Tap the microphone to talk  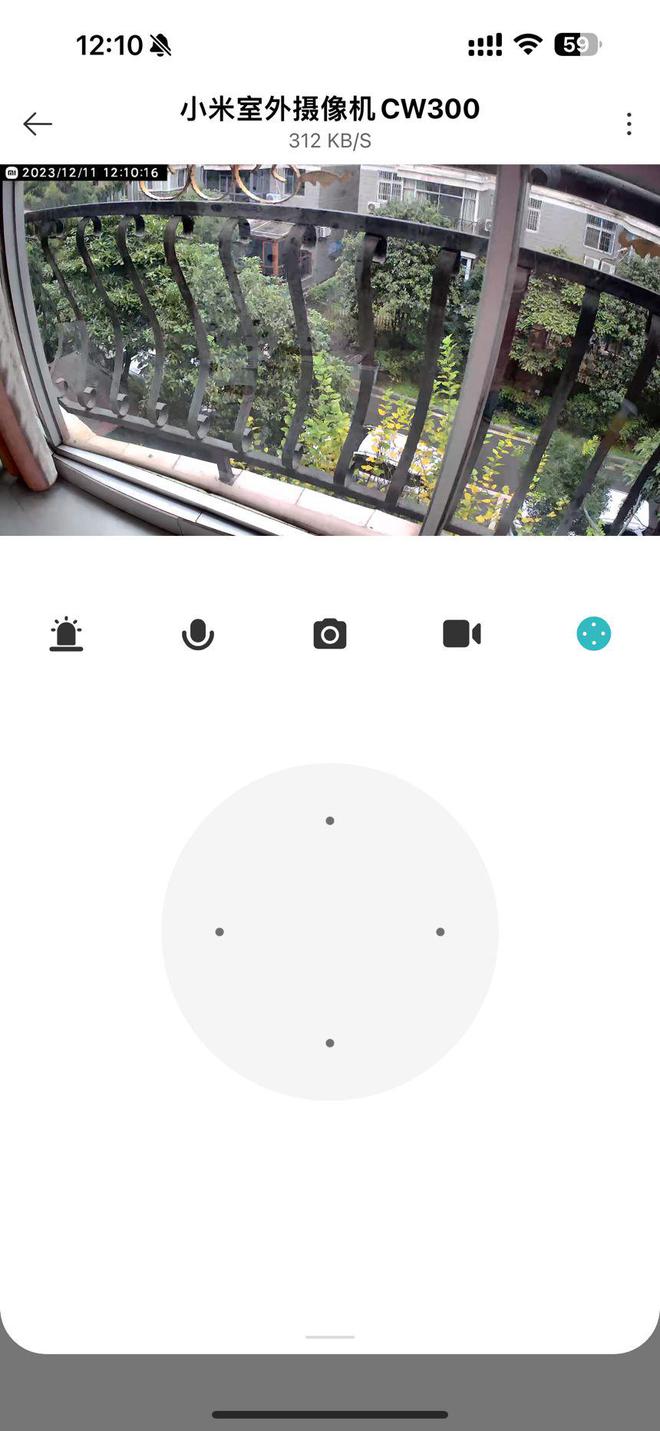(x=198, y=634)
